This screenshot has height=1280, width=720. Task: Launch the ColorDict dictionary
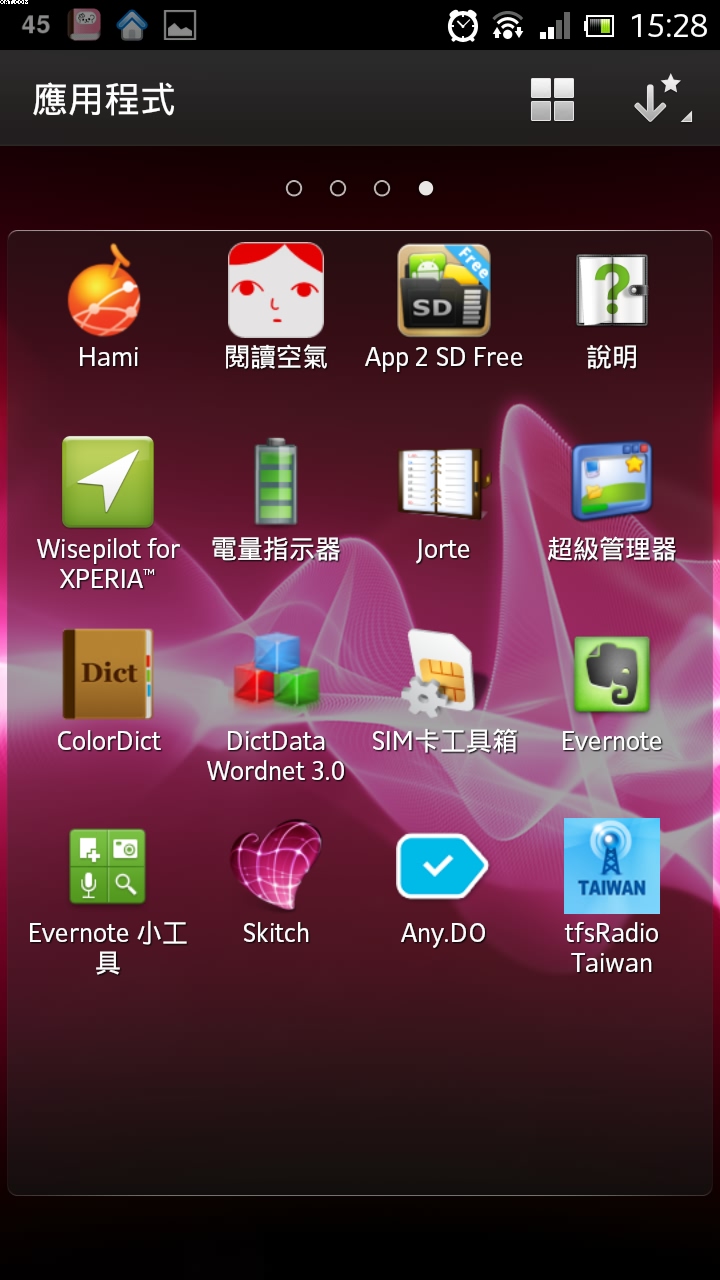(108, 676)
